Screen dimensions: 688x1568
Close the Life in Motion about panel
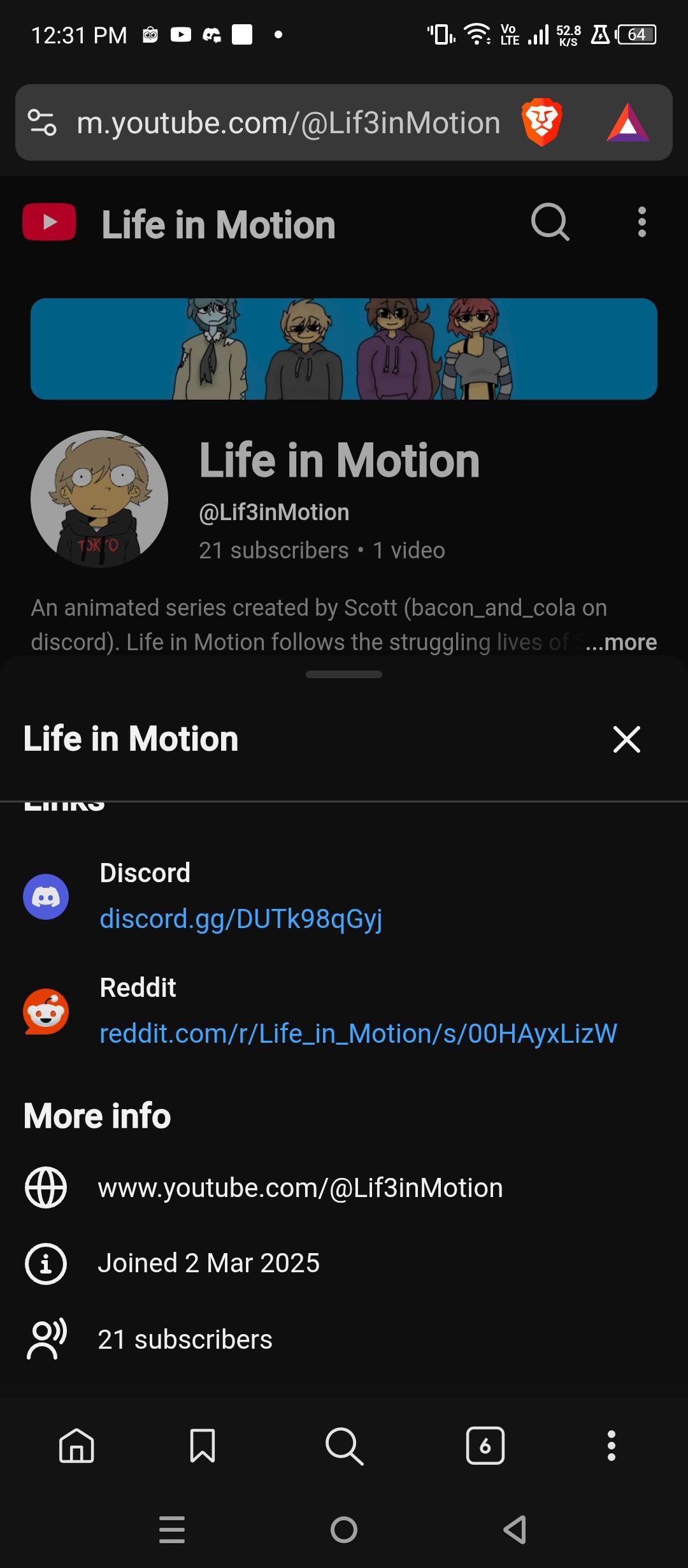(626, 739)
